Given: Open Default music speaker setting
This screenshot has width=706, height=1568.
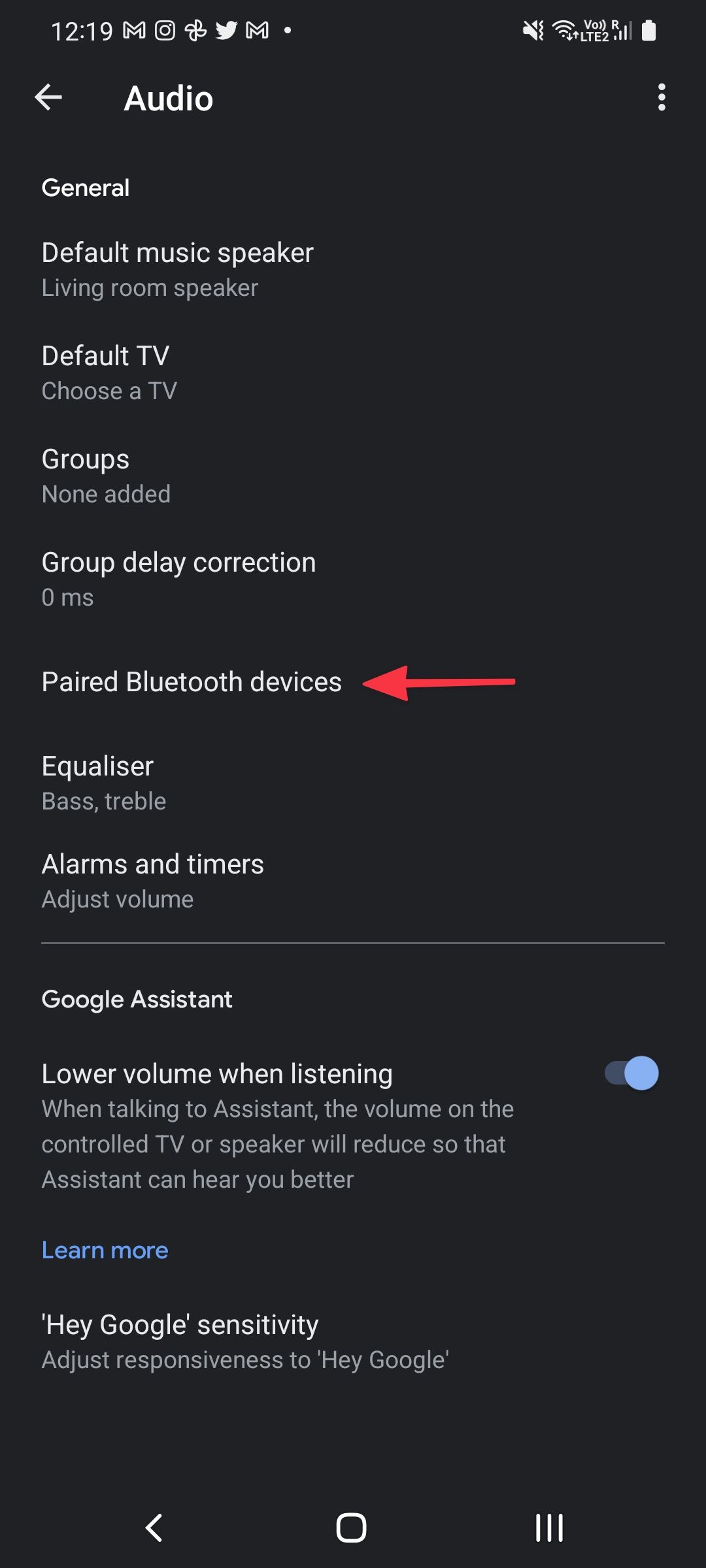Looking at the screenshot, I should 178,269.
